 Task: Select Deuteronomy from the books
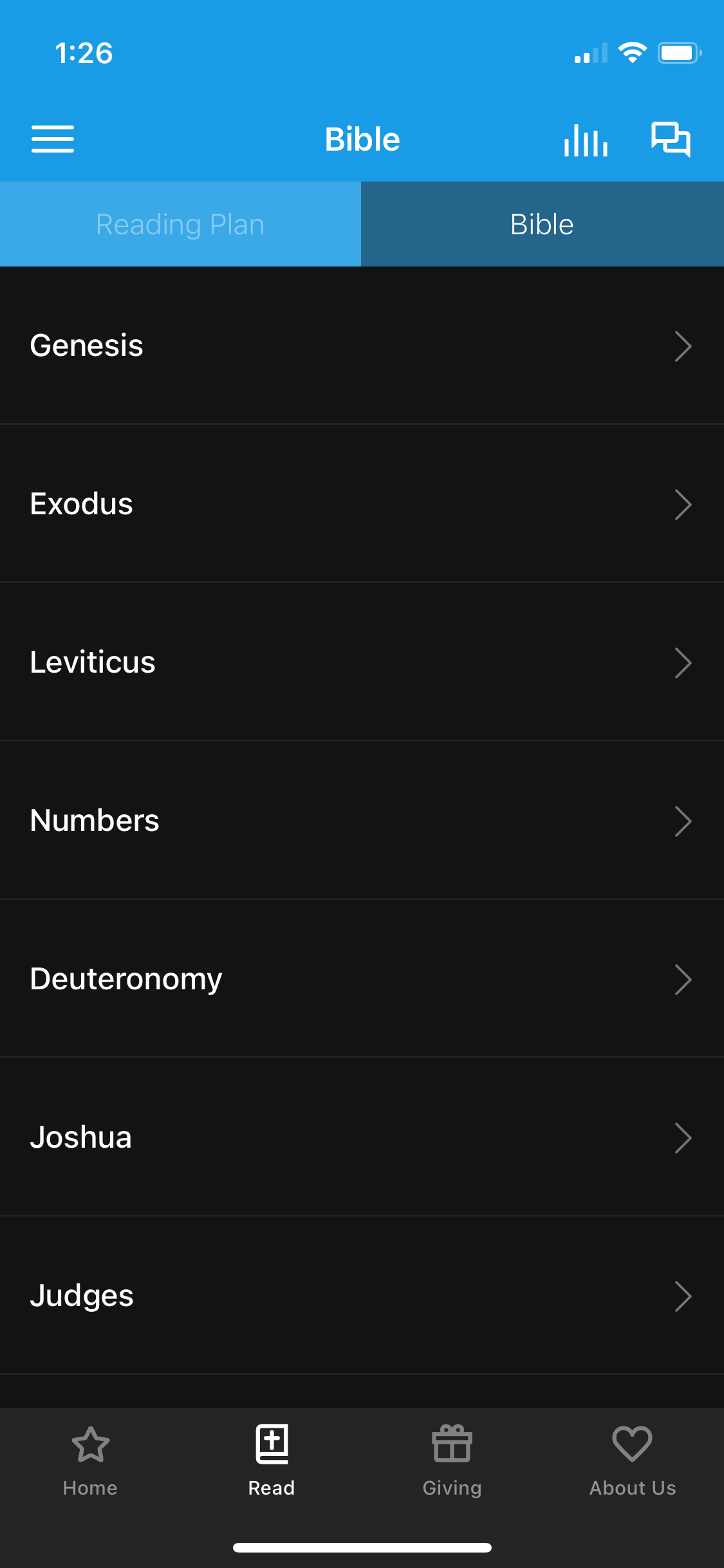click(x=362, y=979)
